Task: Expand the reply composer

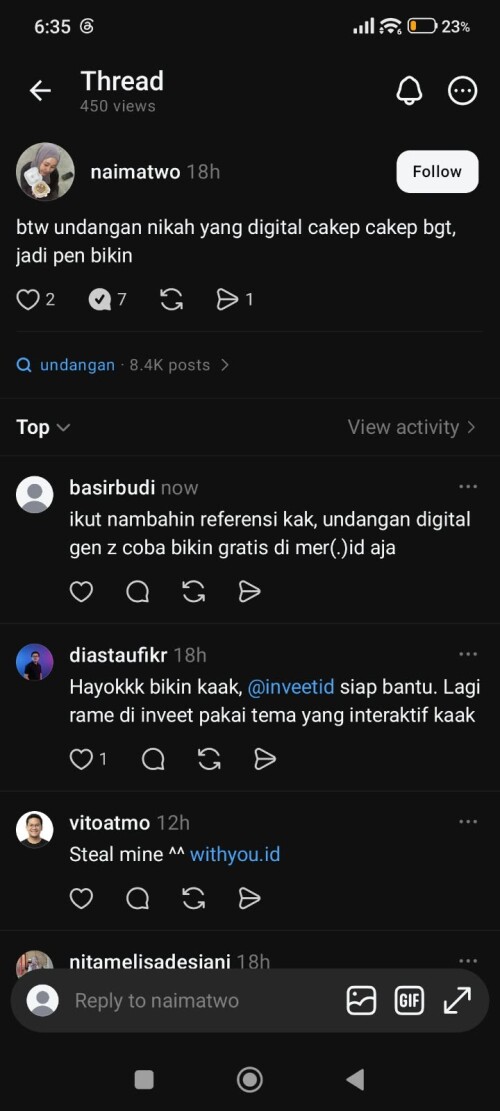Action: click(x=458, y=1000)
